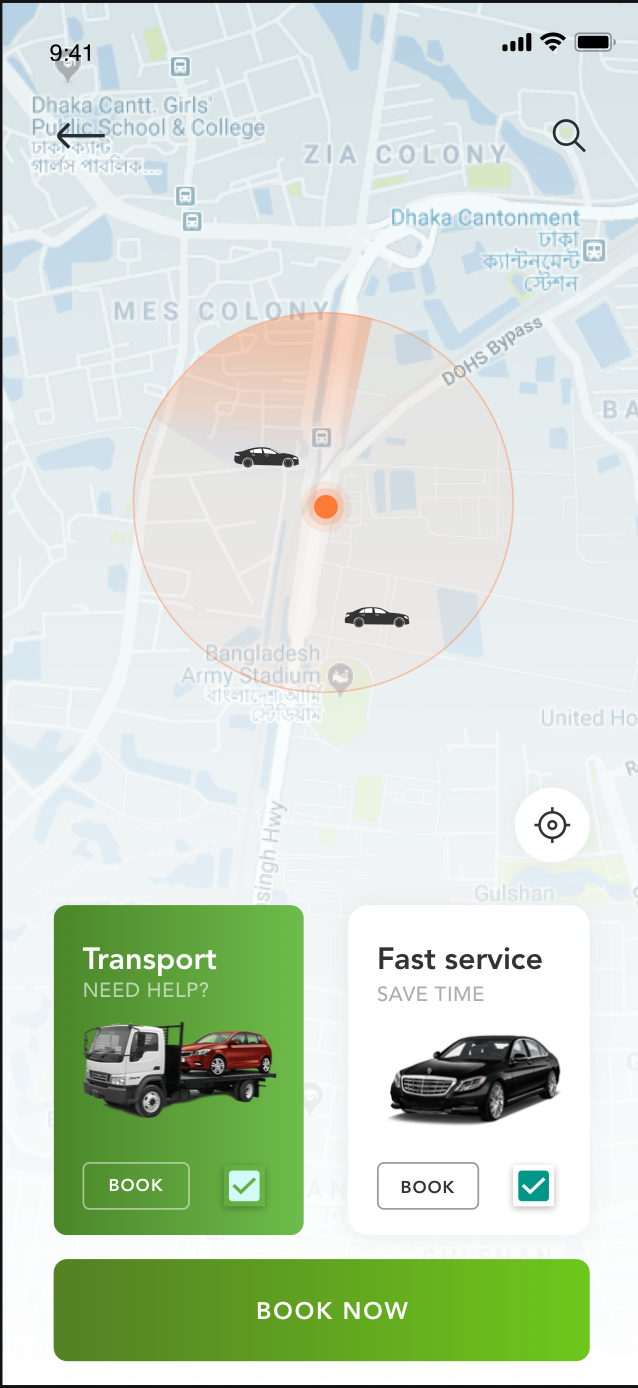Go back using the arrow icon
The height and width of the screenshot is (1388, 638).
[80, 136]
